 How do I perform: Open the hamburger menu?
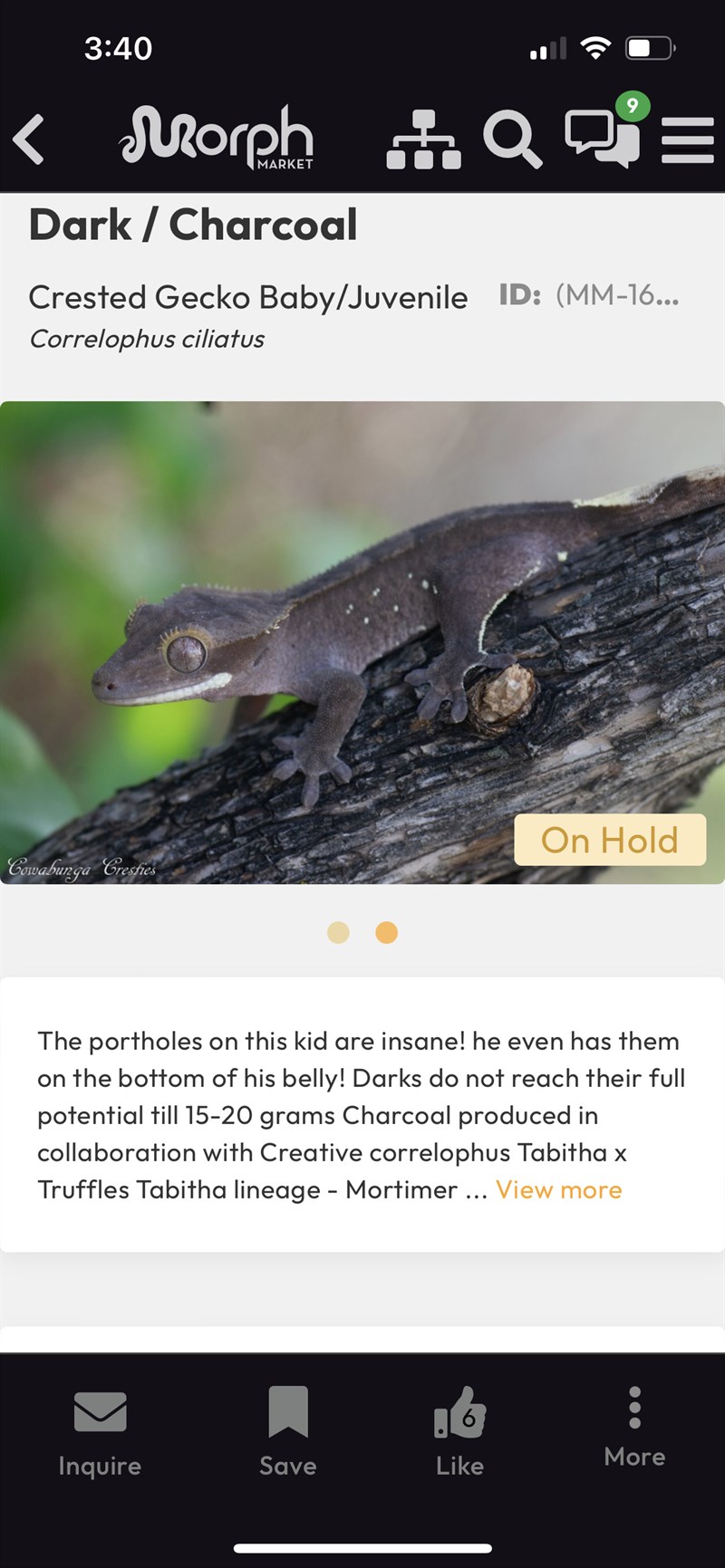[x=688, y=140]
